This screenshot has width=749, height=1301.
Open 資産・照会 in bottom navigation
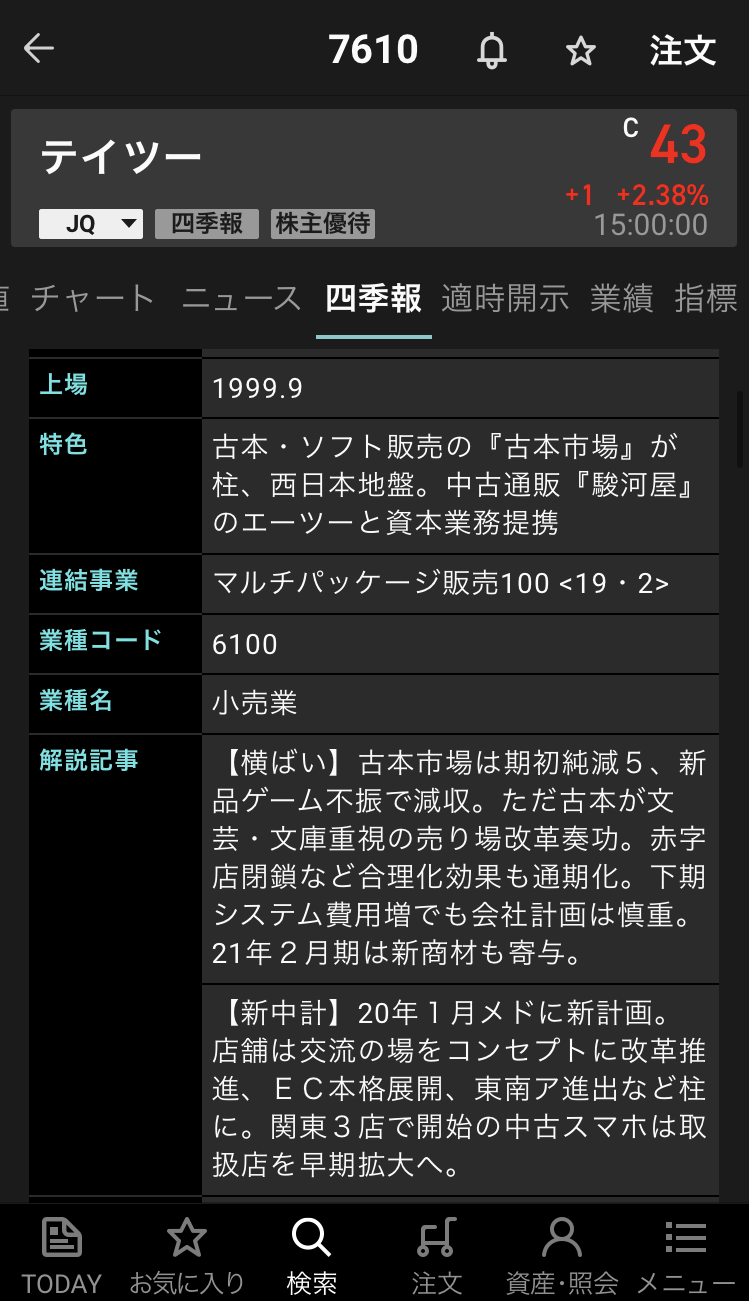[x=562, y=1256]
